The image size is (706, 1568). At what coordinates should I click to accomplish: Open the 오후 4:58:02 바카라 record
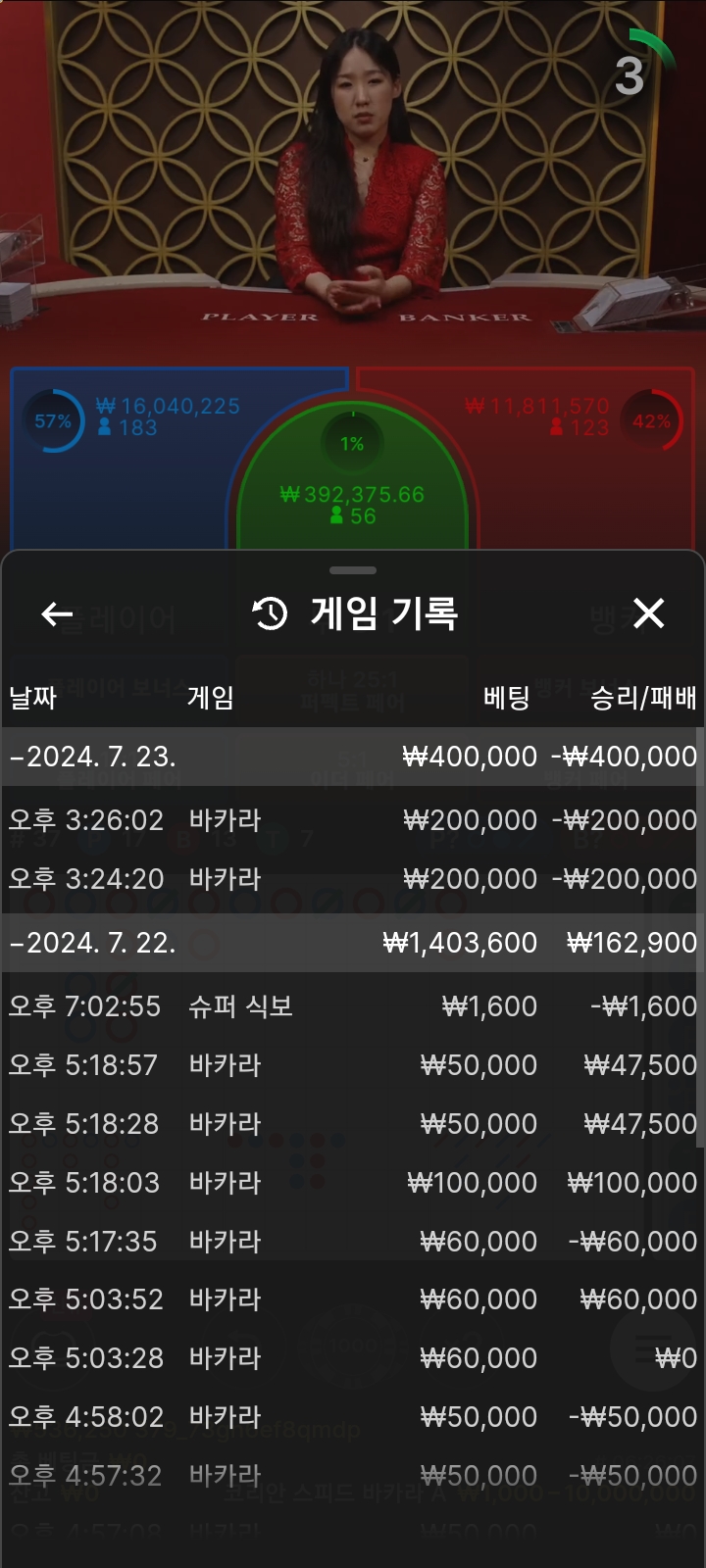(351, 1417)
